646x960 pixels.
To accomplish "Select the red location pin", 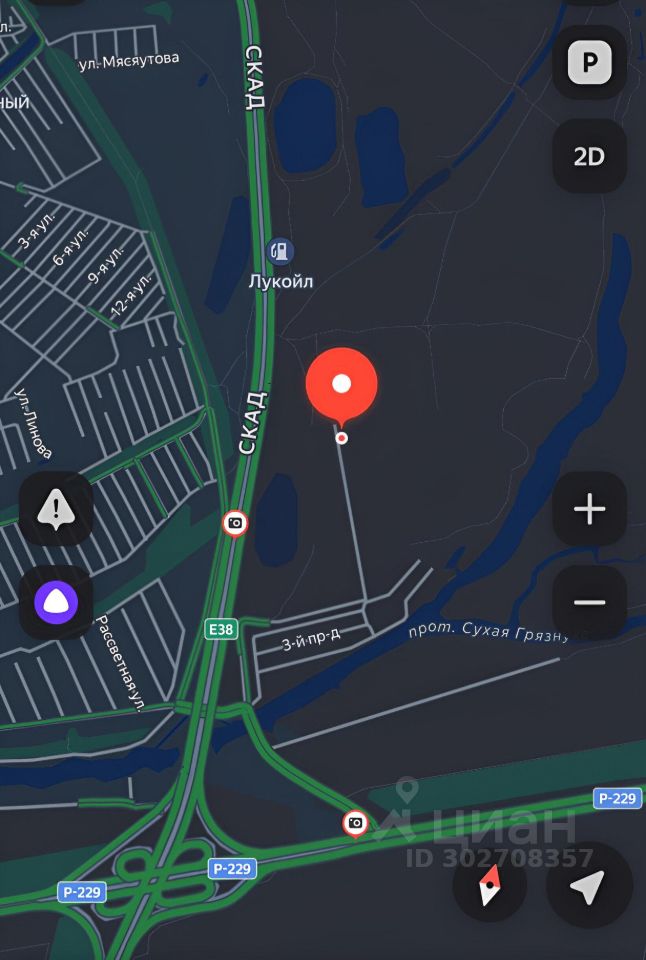I will coord(341,385).
